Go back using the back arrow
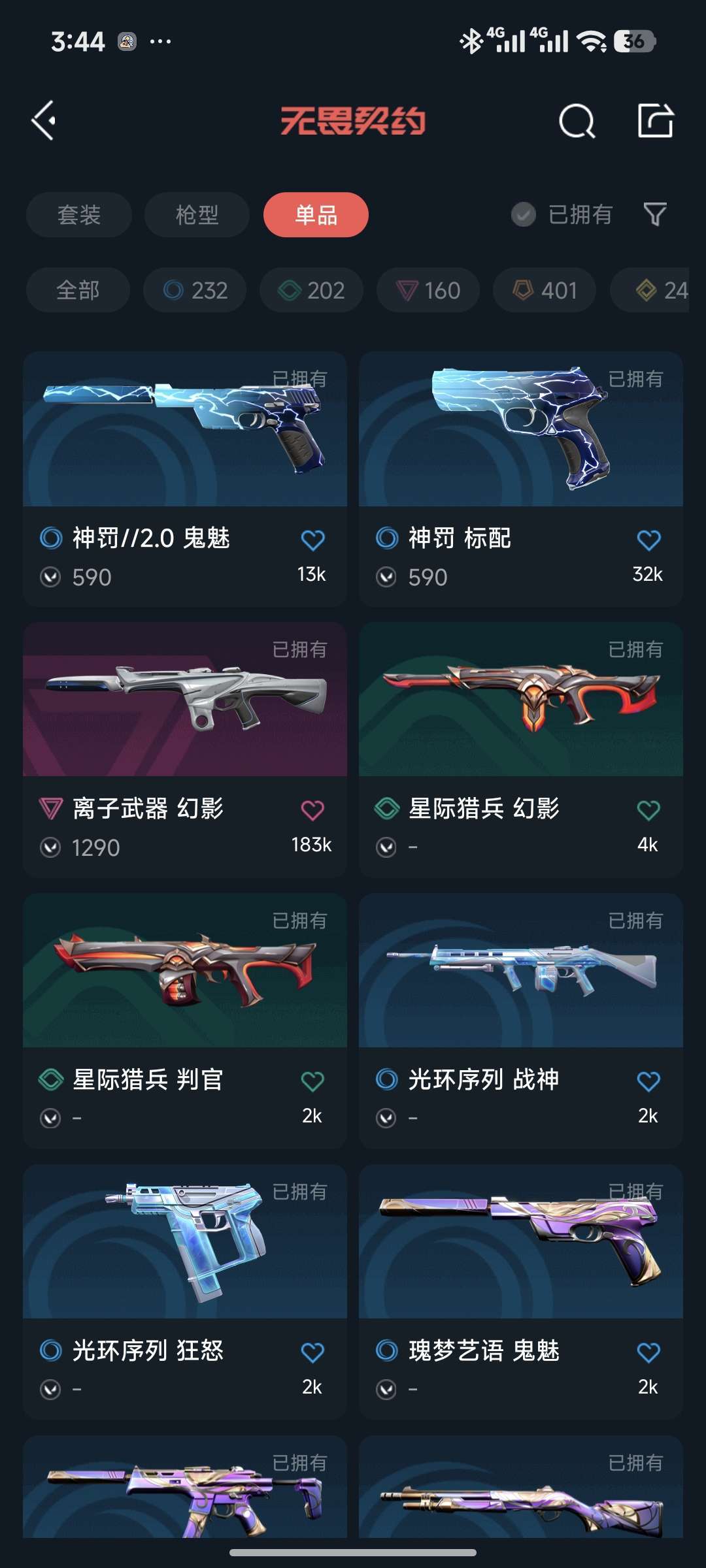Image resolution: width=706 pixels, height=1568 pixels. tap(44, 120)
